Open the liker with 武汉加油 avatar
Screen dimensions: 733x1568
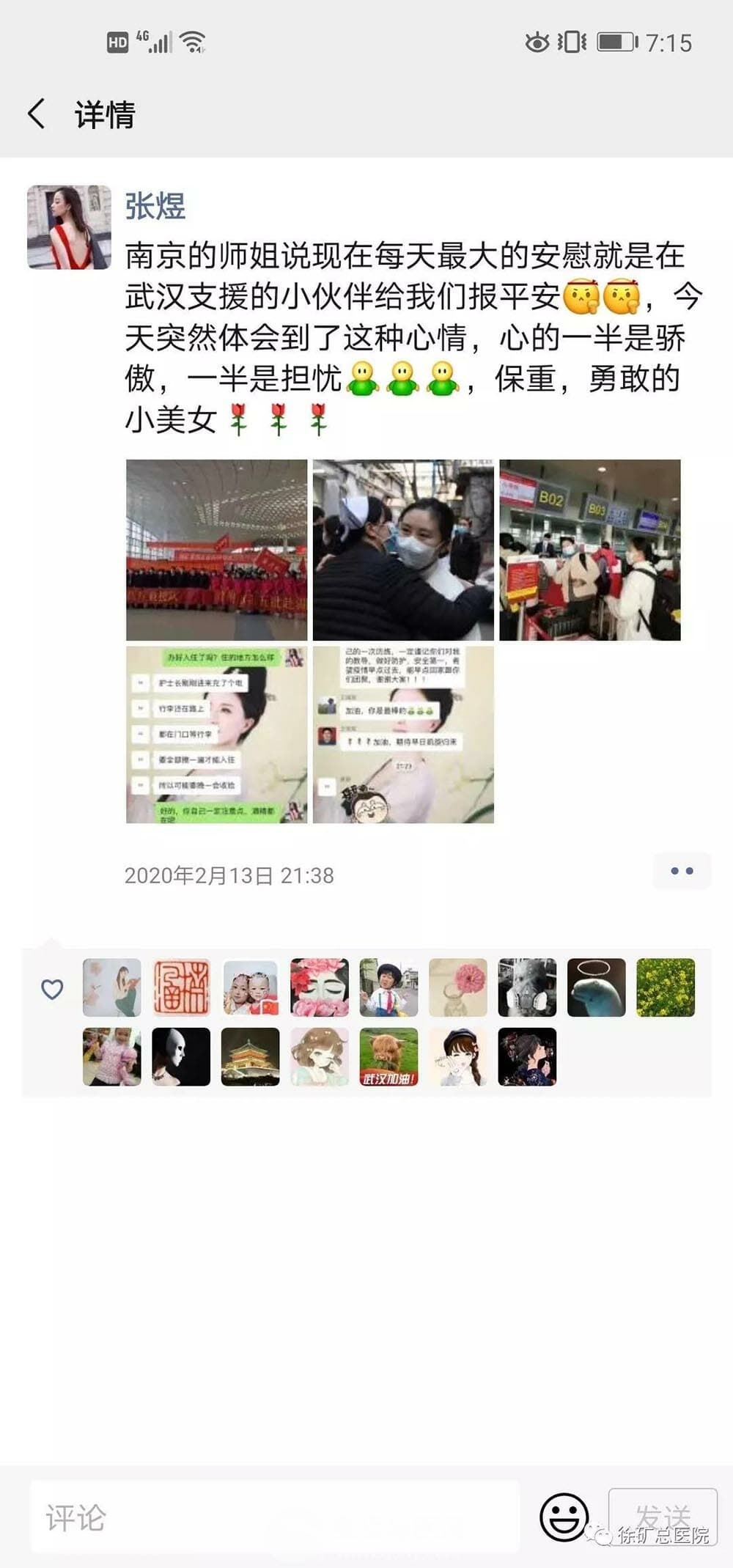(388, 1056)
